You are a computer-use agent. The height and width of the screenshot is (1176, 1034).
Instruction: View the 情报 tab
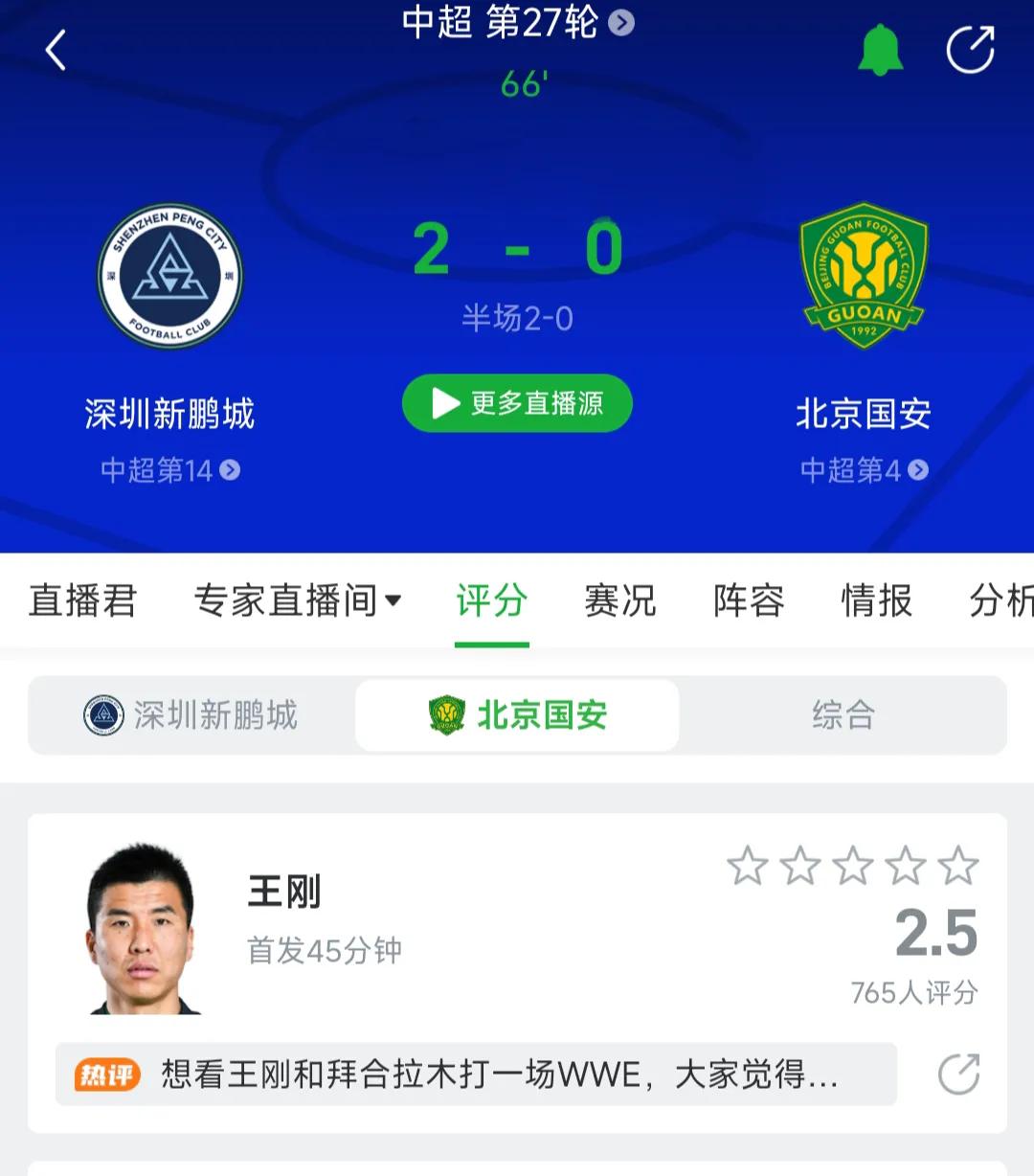[876, 601]
